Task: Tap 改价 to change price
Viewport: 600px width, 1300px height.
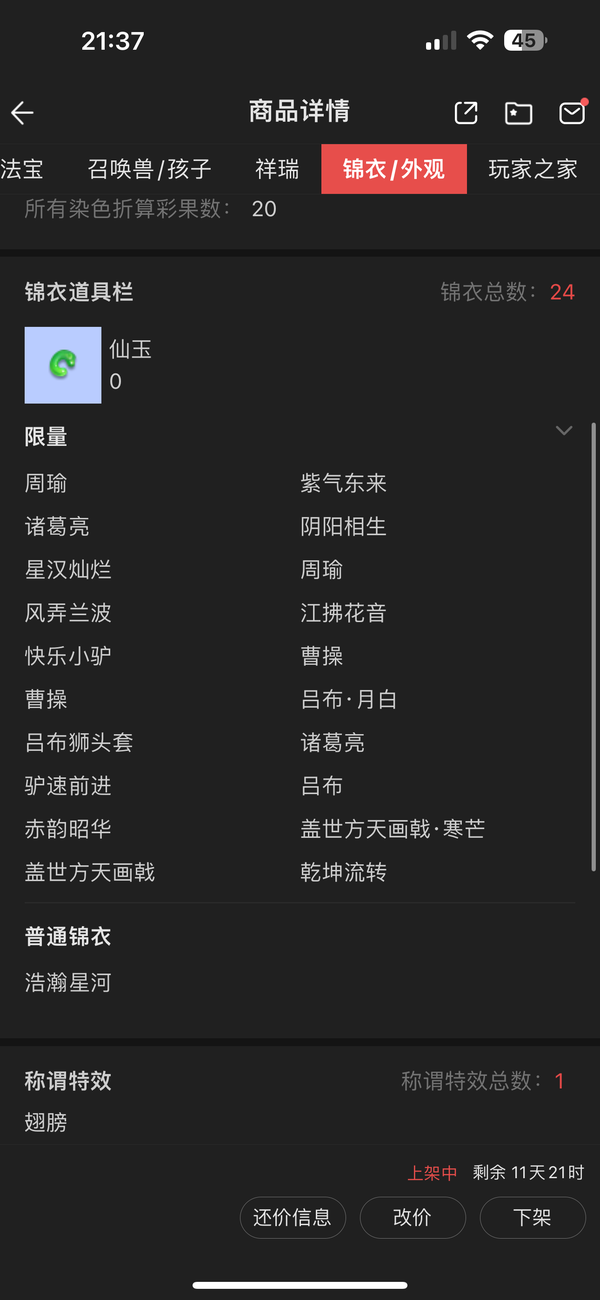Action: click(x=412, y=1217)
